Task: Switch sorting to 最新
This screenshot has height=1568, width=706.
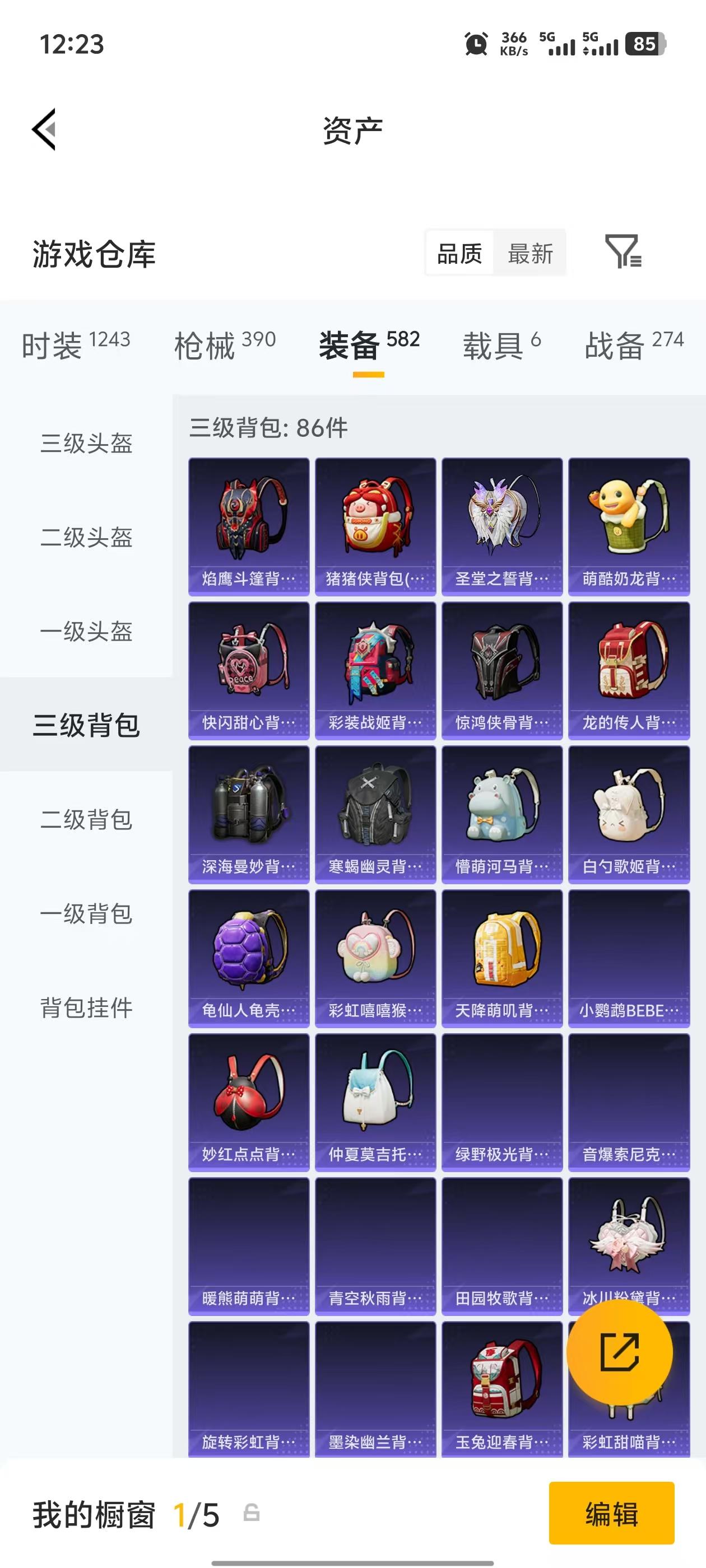Action: click(x=531, y=253)
